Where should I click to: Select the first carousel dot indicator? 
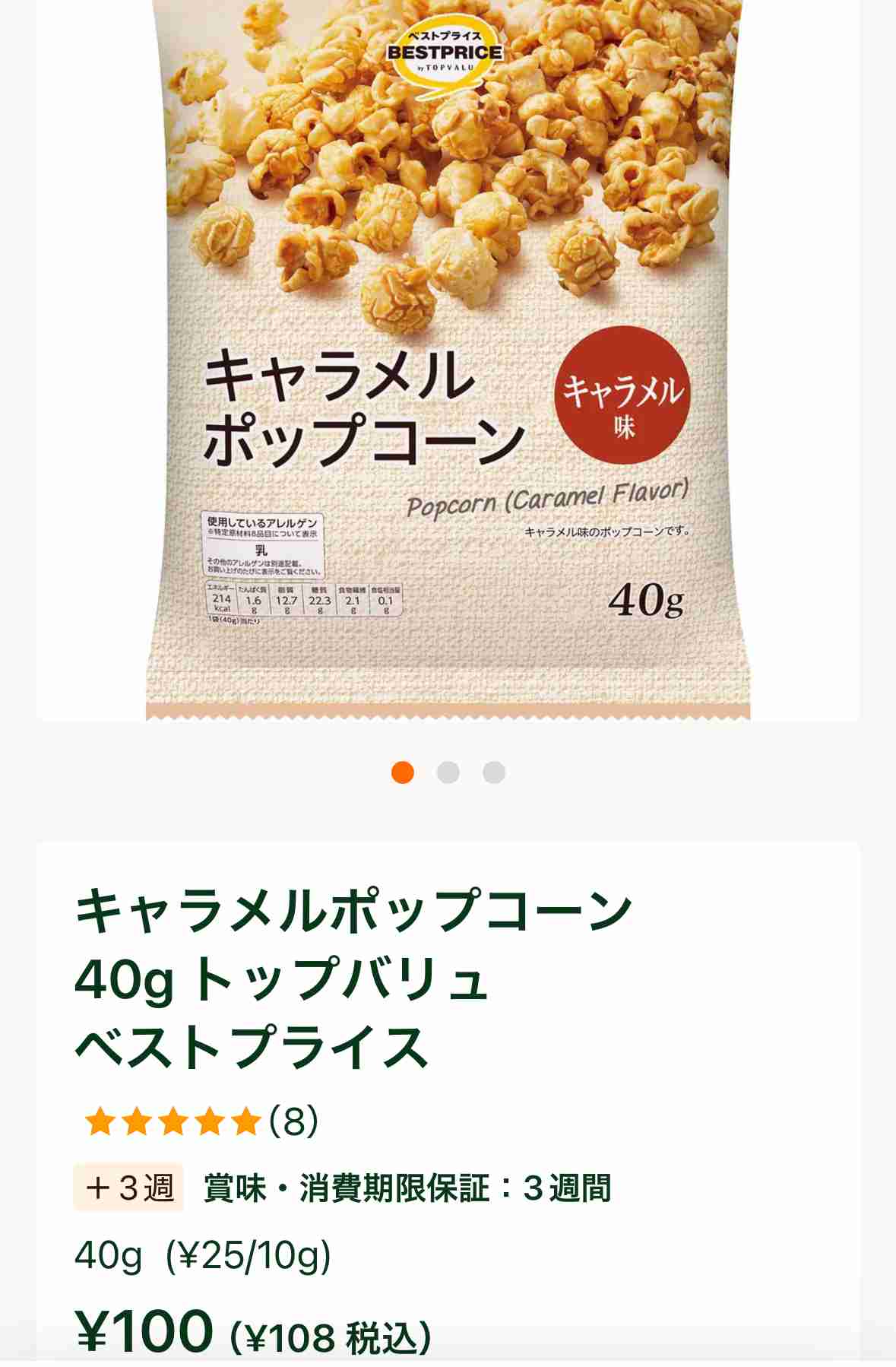click(404, 771)
